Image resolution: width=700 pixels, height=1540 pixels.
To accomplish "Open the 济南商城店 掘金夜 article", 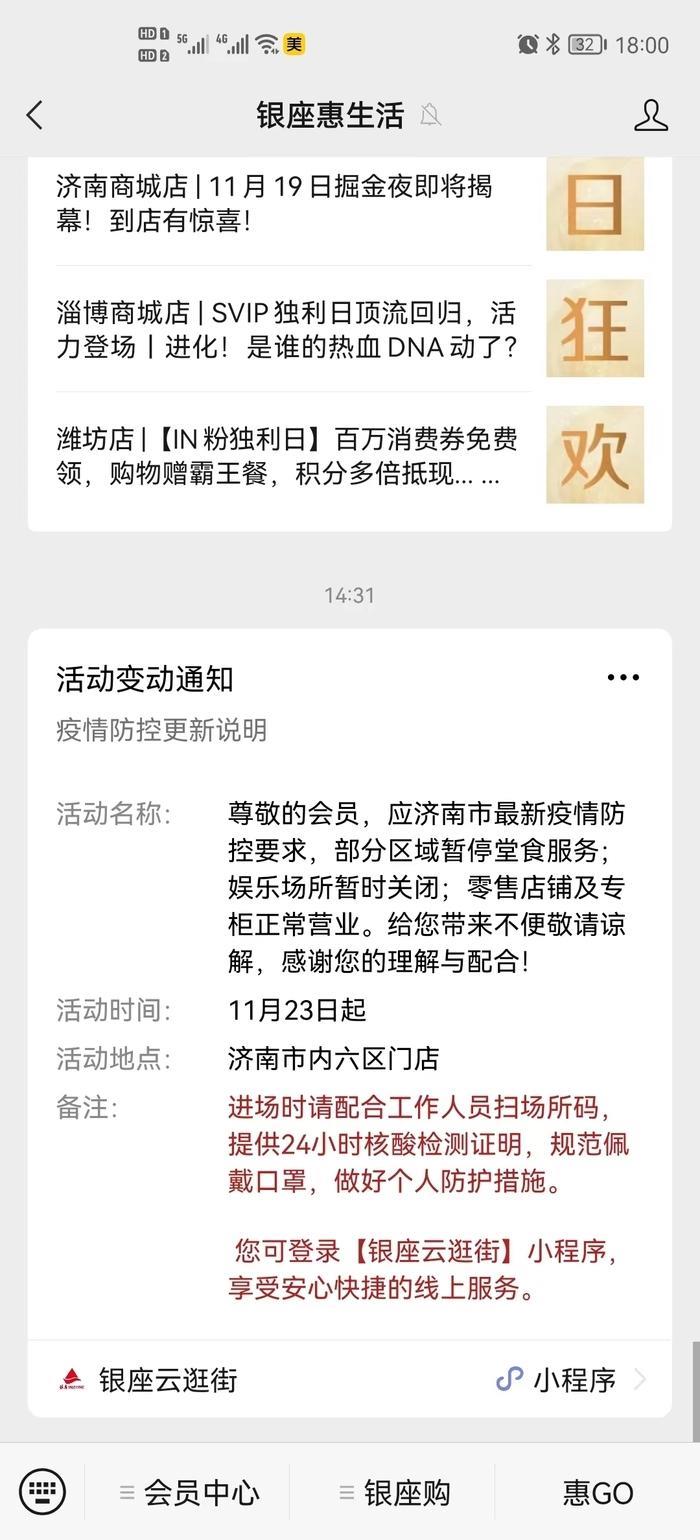I will [x=350, y=203].
